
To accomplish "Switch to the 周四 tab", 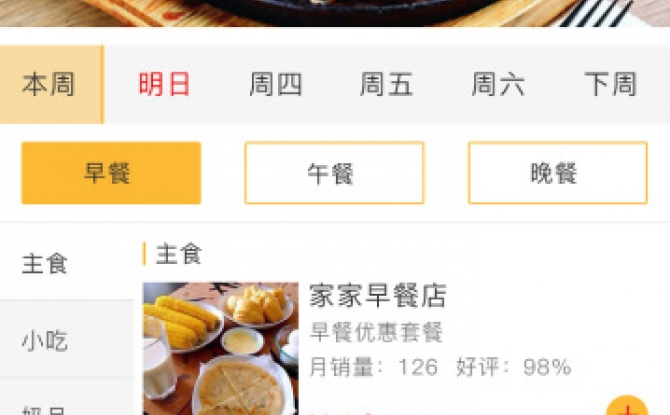I will coord(275,84).
